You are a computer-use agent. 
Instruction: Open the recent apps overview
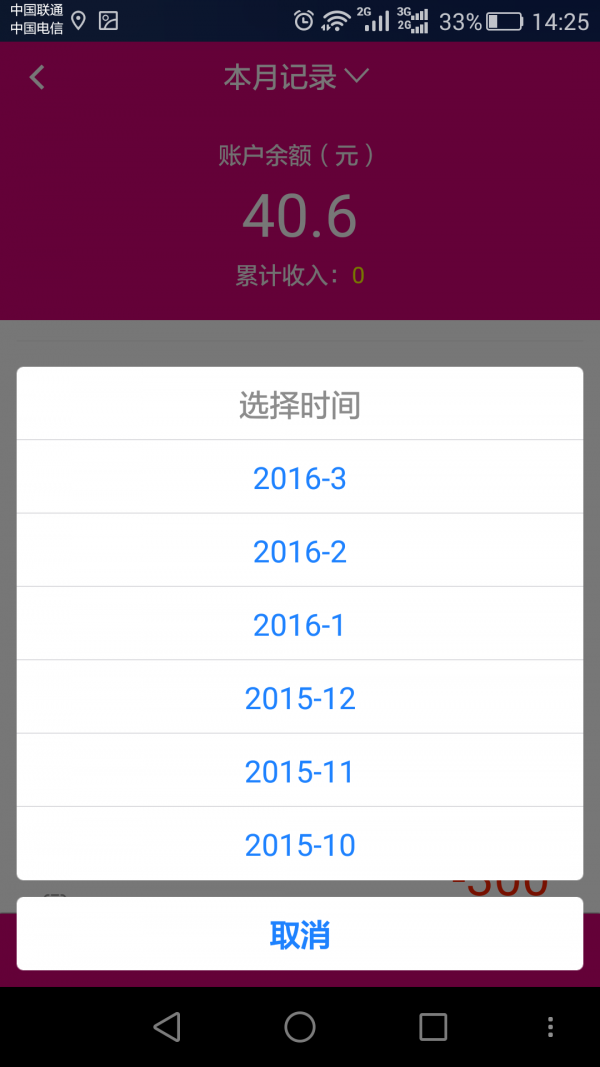coord(433,1027)
